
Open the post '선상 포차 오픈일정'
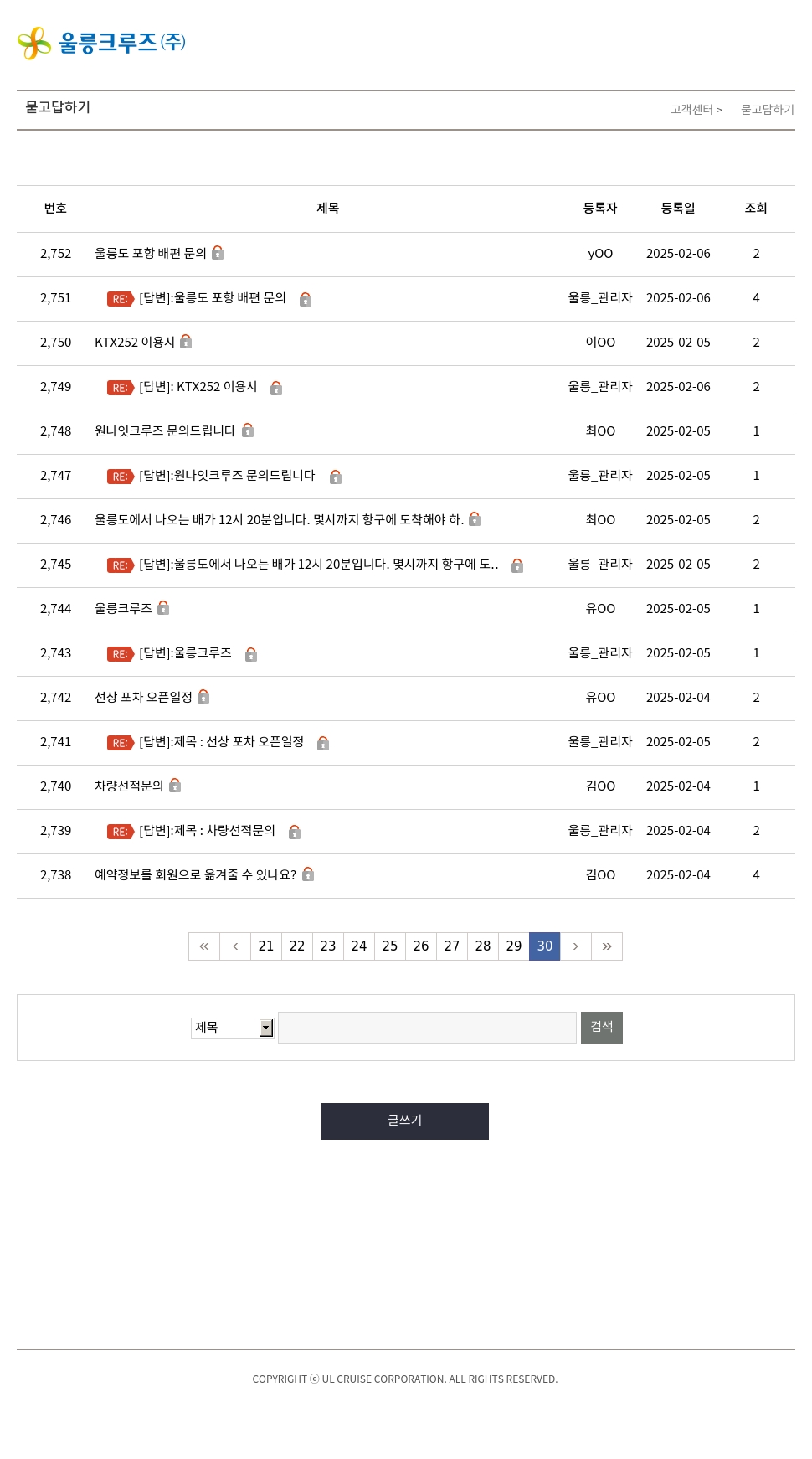[x=143, y=698]
